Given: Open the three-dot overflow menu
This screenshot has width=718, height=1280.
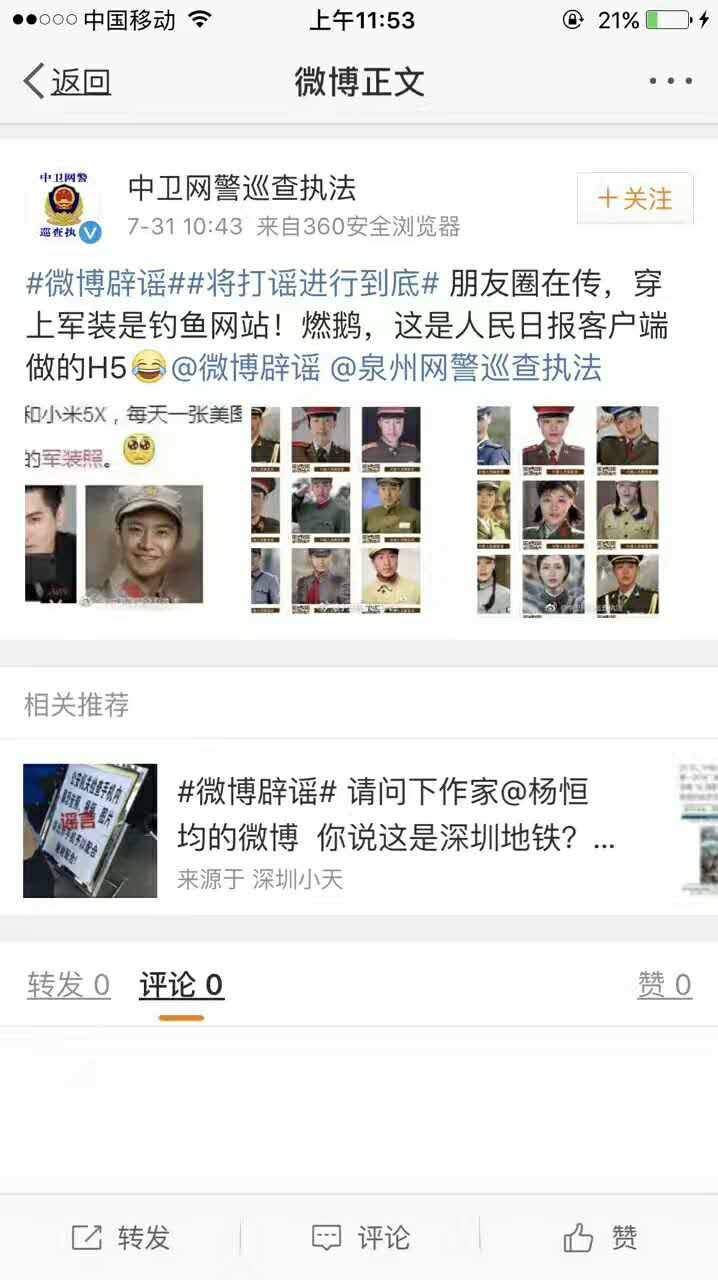Looking at the screenshot, I should (669, 82).
